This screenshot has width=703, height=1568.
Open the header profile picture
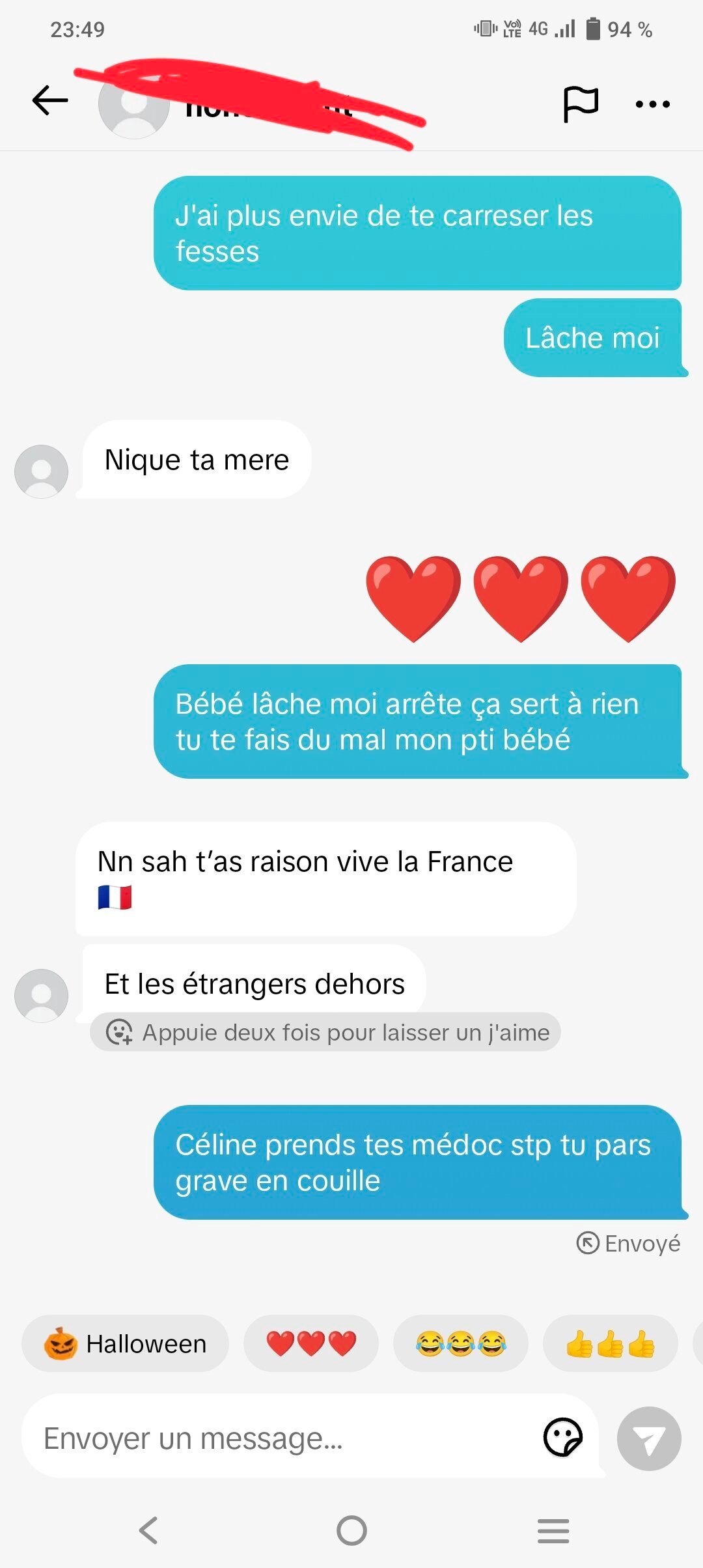tap(133, 104)
